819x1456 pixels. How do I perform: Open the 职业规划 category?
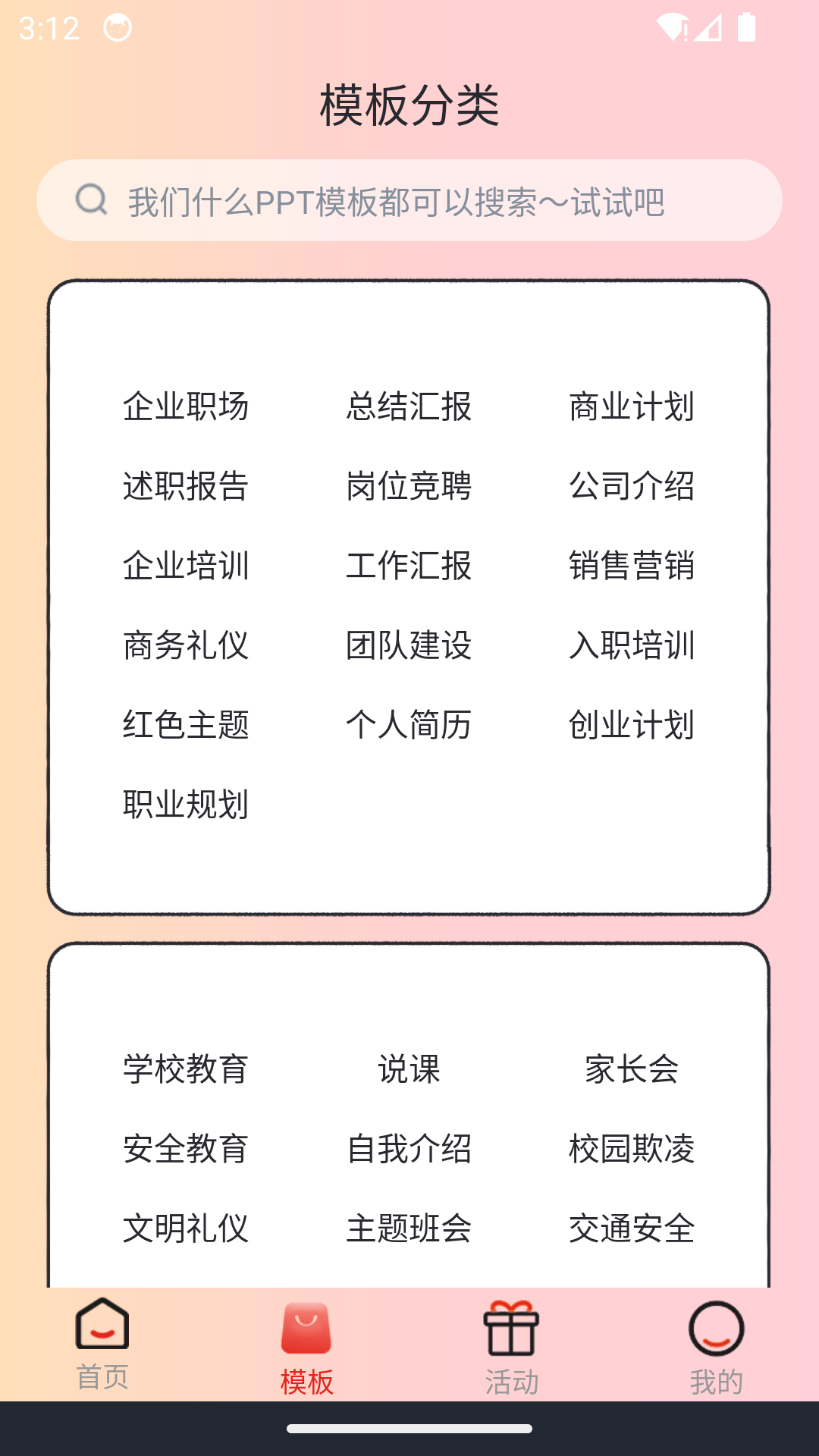click(x=186, y=804)
